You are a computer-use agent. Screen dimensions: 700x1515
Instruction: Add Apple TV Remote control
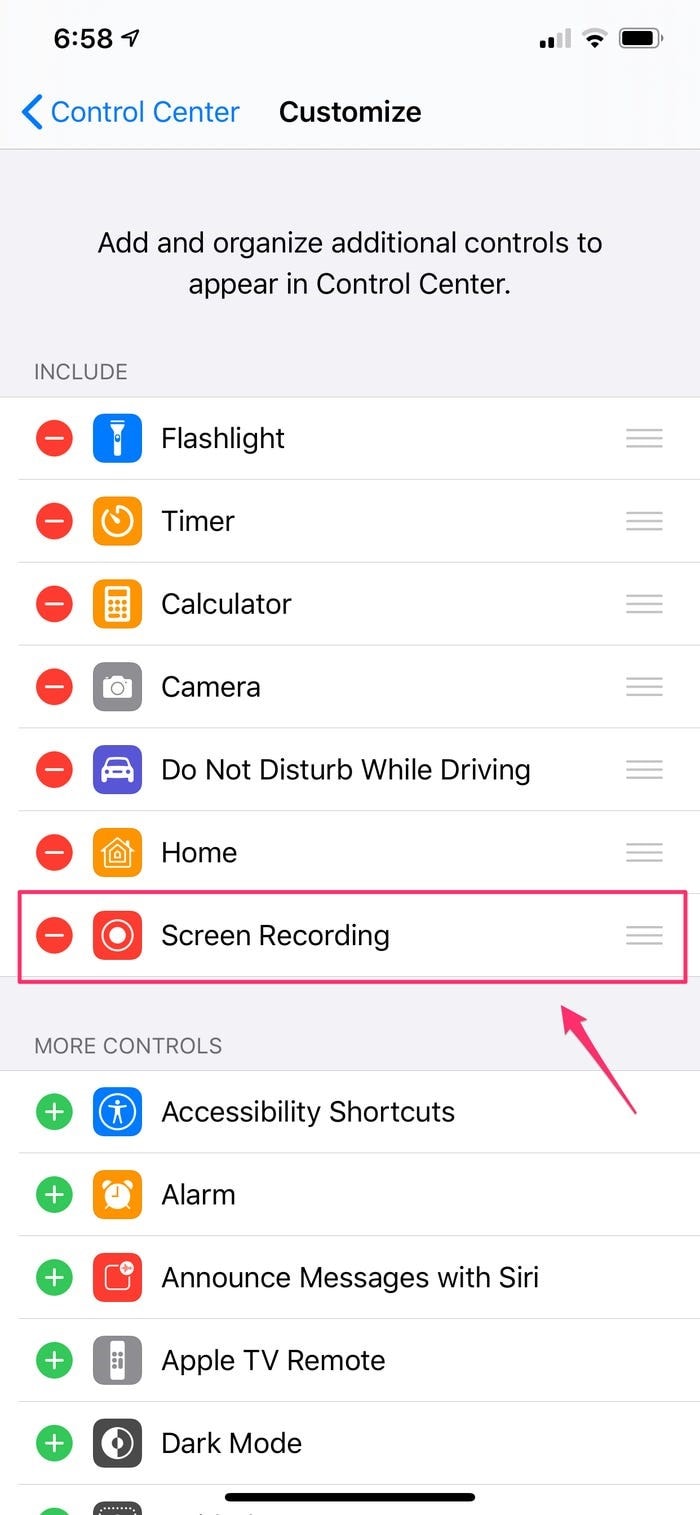click(54, 1361)
